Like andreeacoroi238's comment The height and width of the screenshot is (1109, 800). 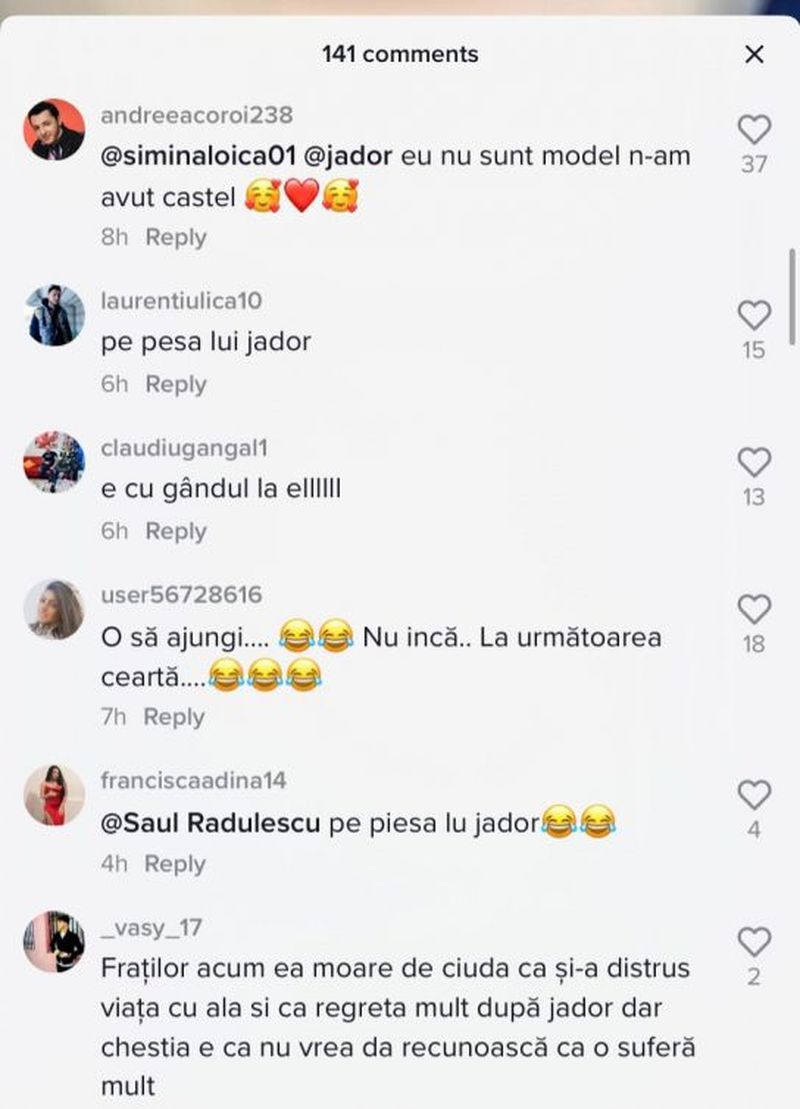point(754,130)
